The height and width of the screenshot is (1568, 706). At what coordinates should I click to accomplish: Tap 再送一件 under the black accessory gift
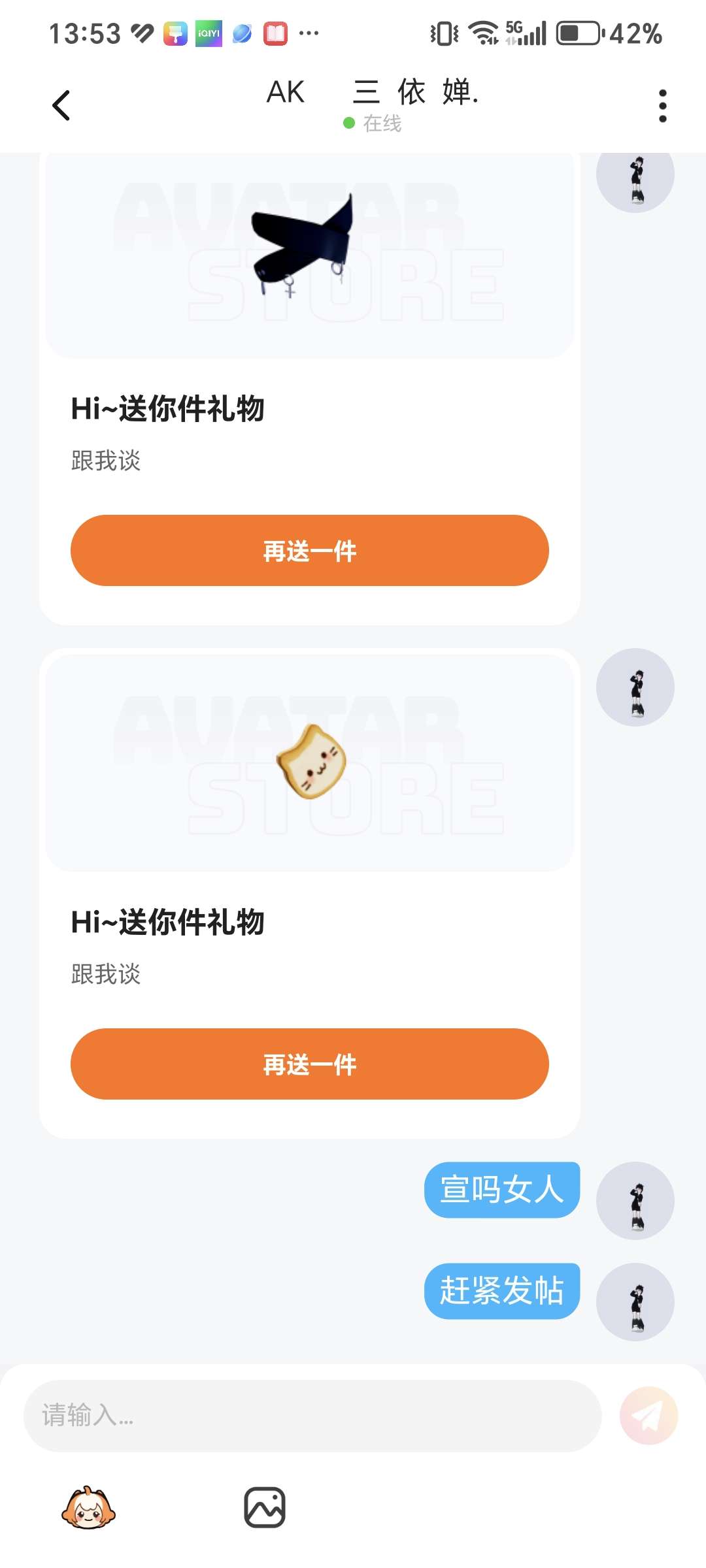tap(309, 550)
